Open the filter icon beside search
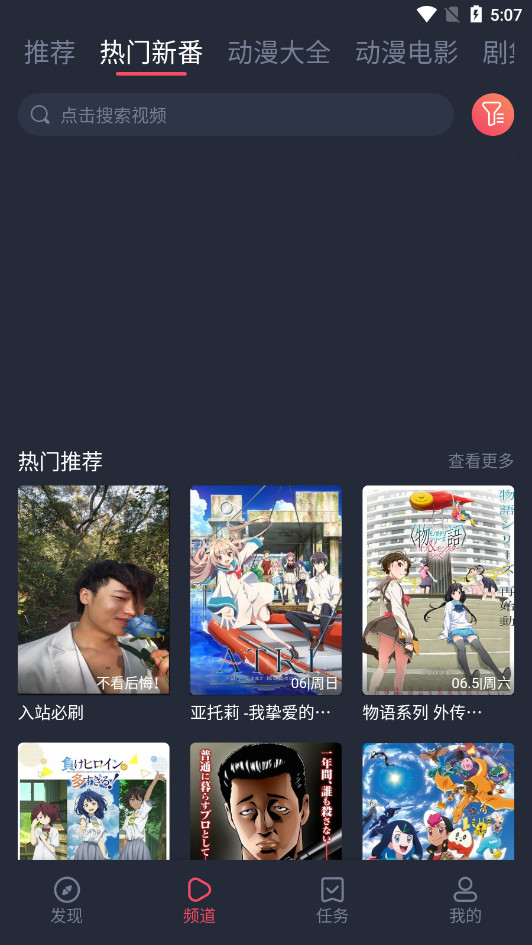532x945 pixels. click(x=492, y=115)
